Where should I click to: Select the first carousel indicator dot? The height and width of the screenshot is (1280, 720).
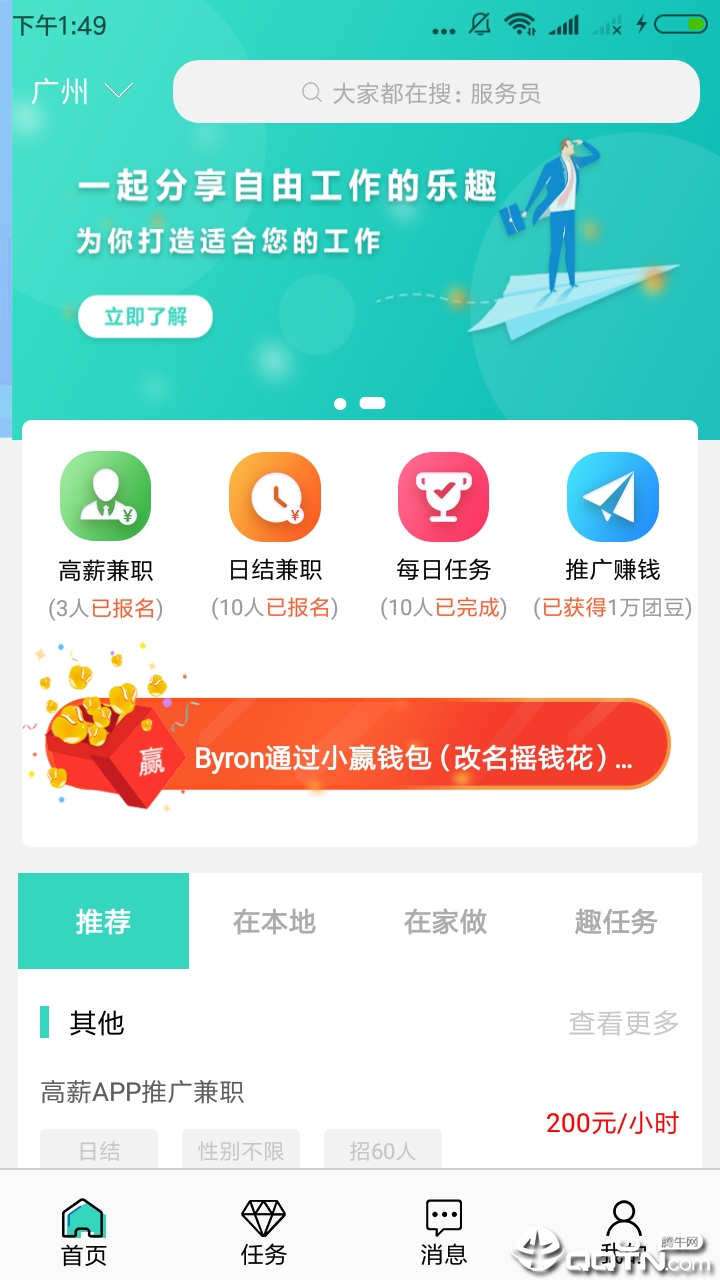click(340, 403)
